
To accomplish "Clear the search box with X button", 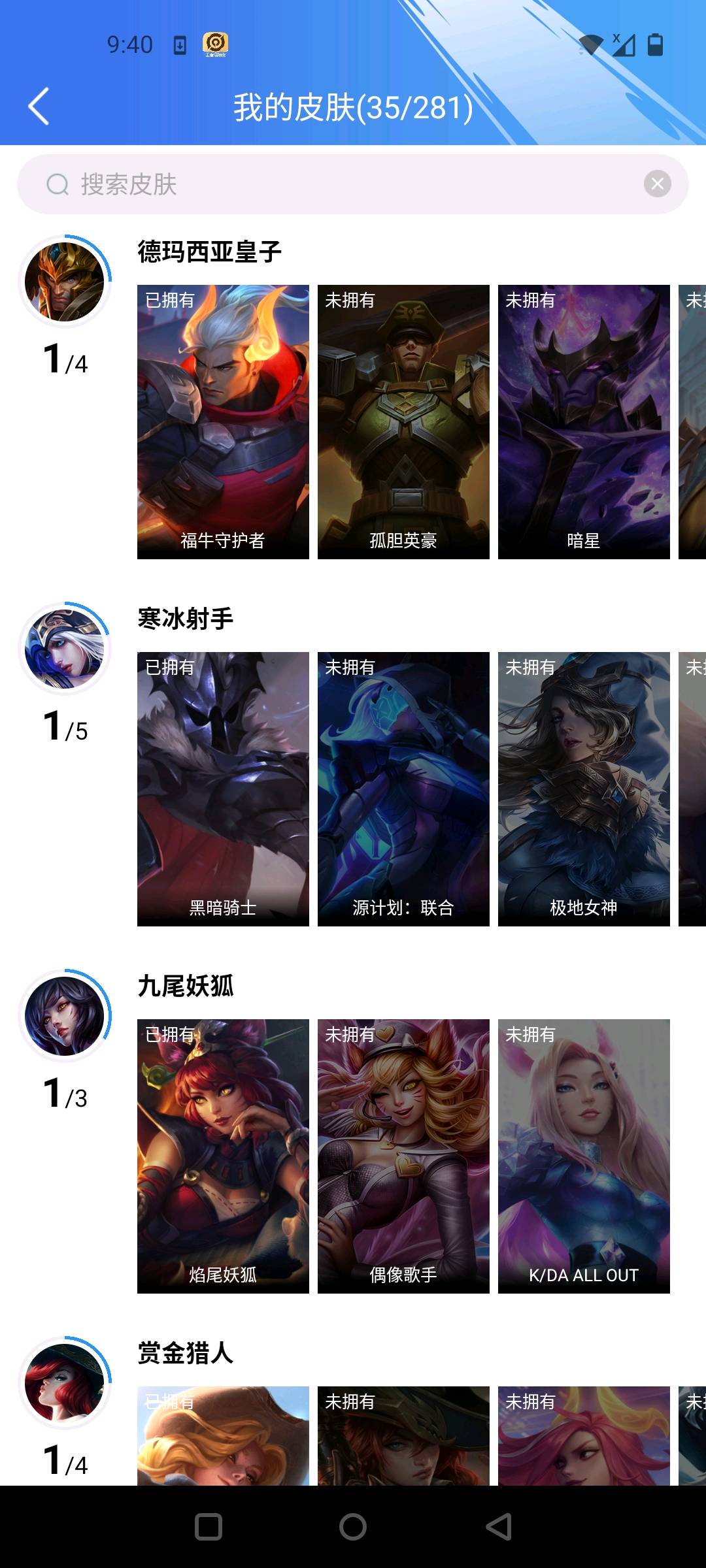I will (x=658, y=184).
